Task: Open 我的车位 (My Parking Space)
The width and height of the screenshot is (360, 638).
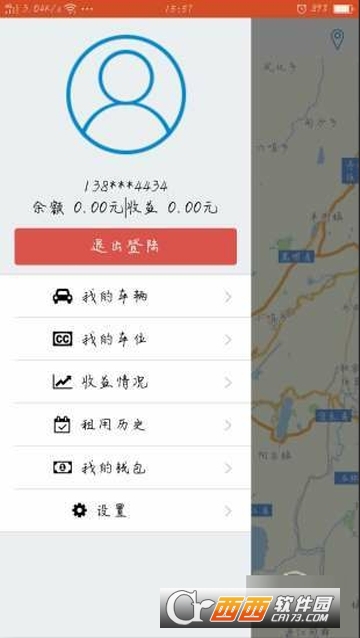Action: [x=125, y=339]
